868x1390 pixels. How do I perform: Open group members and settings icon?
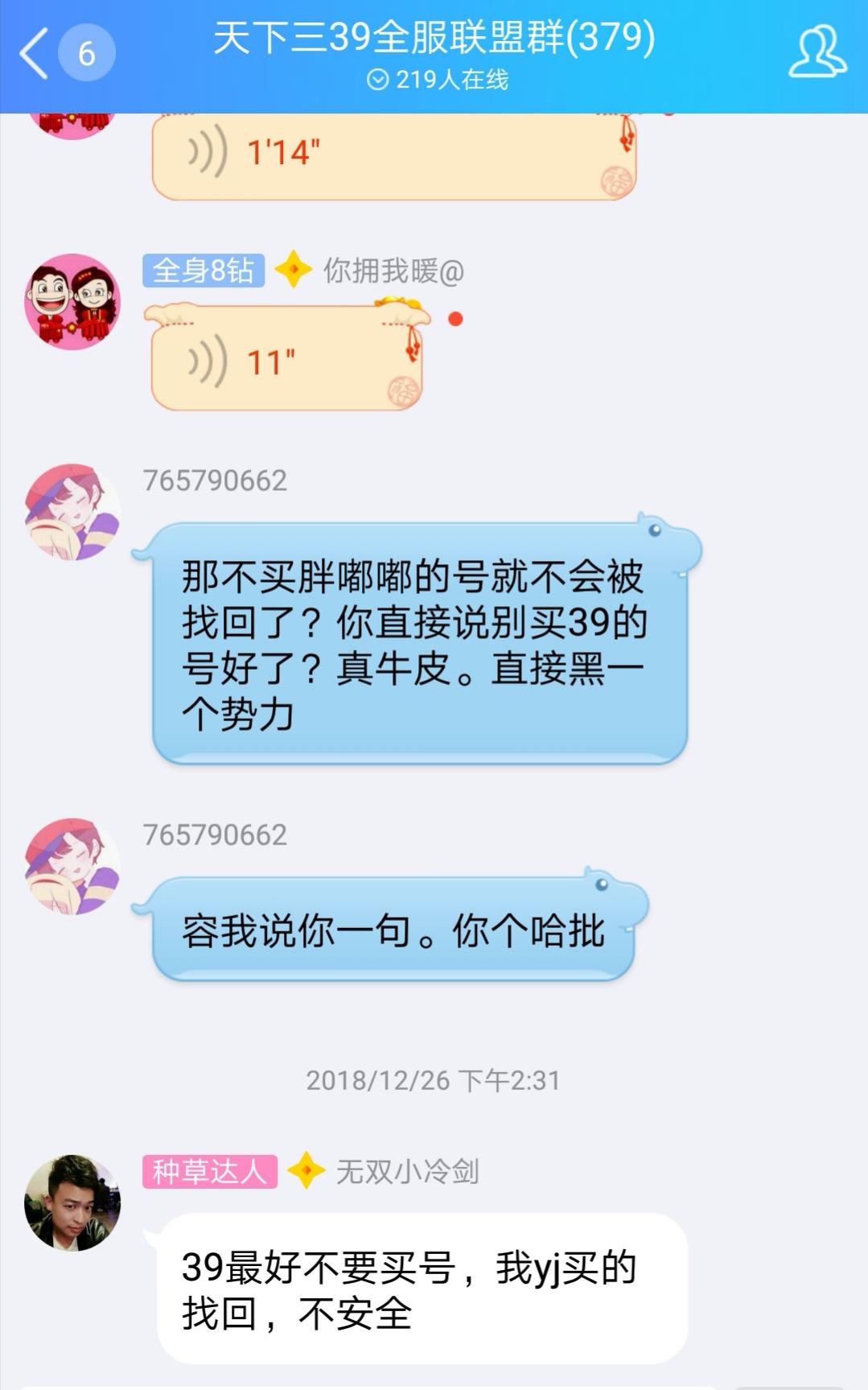pos(817,53)
